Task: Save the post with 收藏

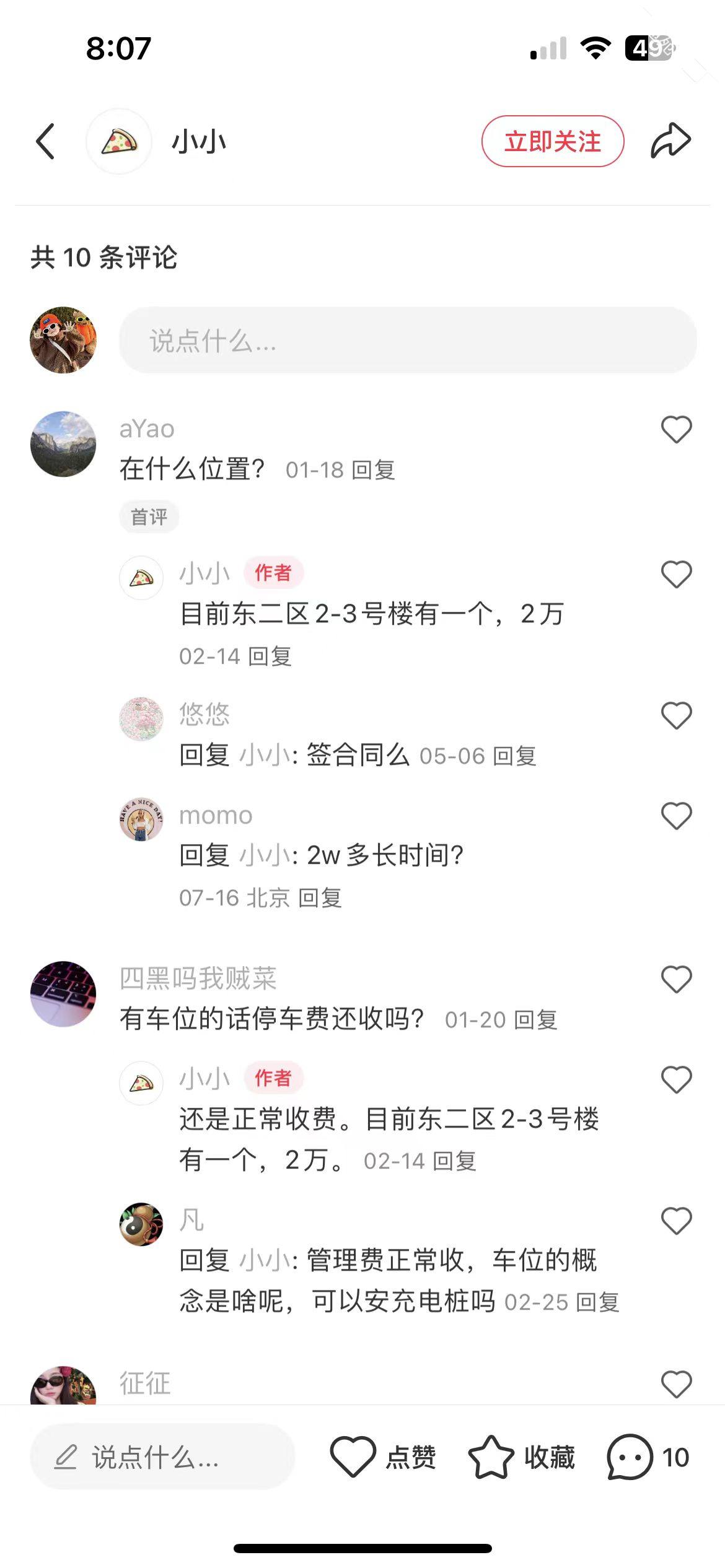Action: click(x=522, y=1457)
